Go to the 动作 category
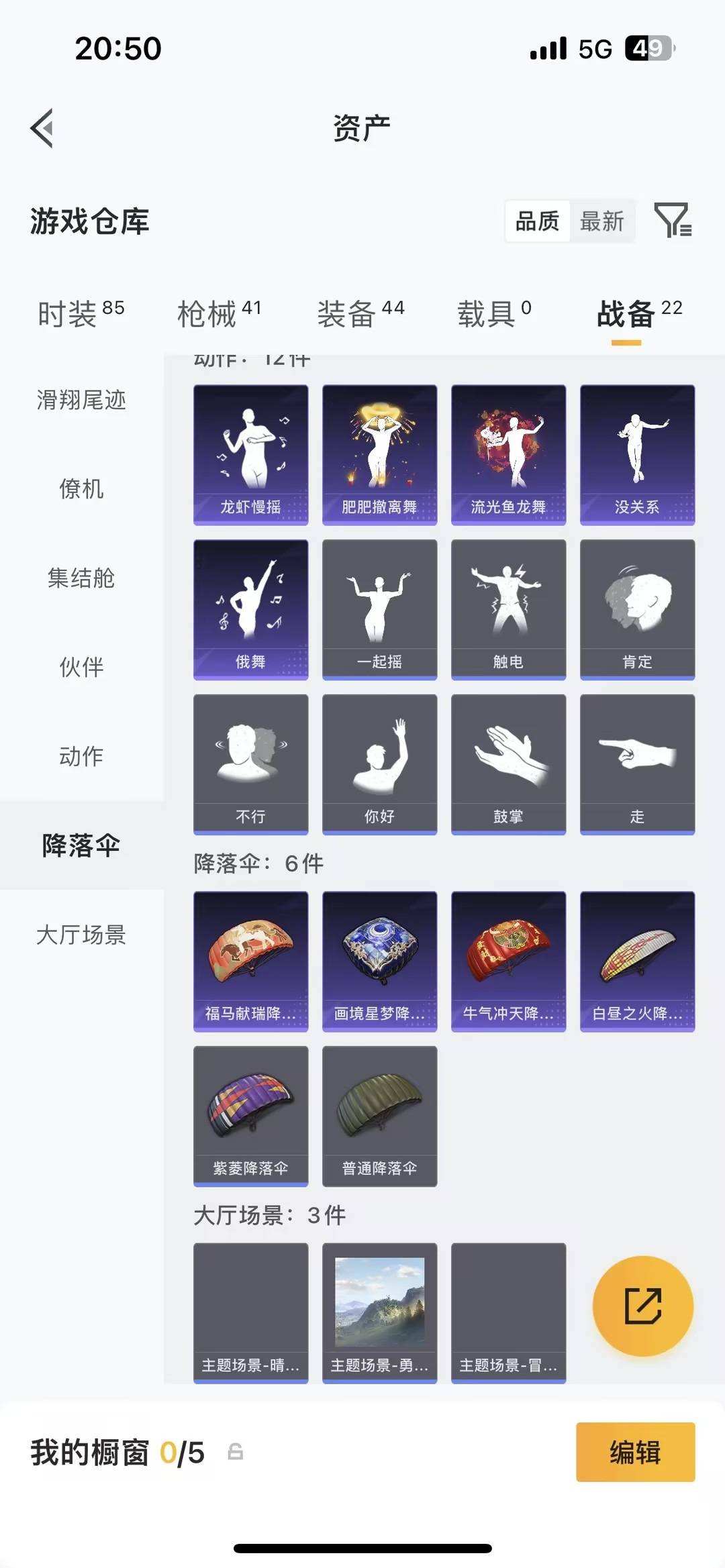This screenshot has width=725, height=1568. (x=81, y=756)
